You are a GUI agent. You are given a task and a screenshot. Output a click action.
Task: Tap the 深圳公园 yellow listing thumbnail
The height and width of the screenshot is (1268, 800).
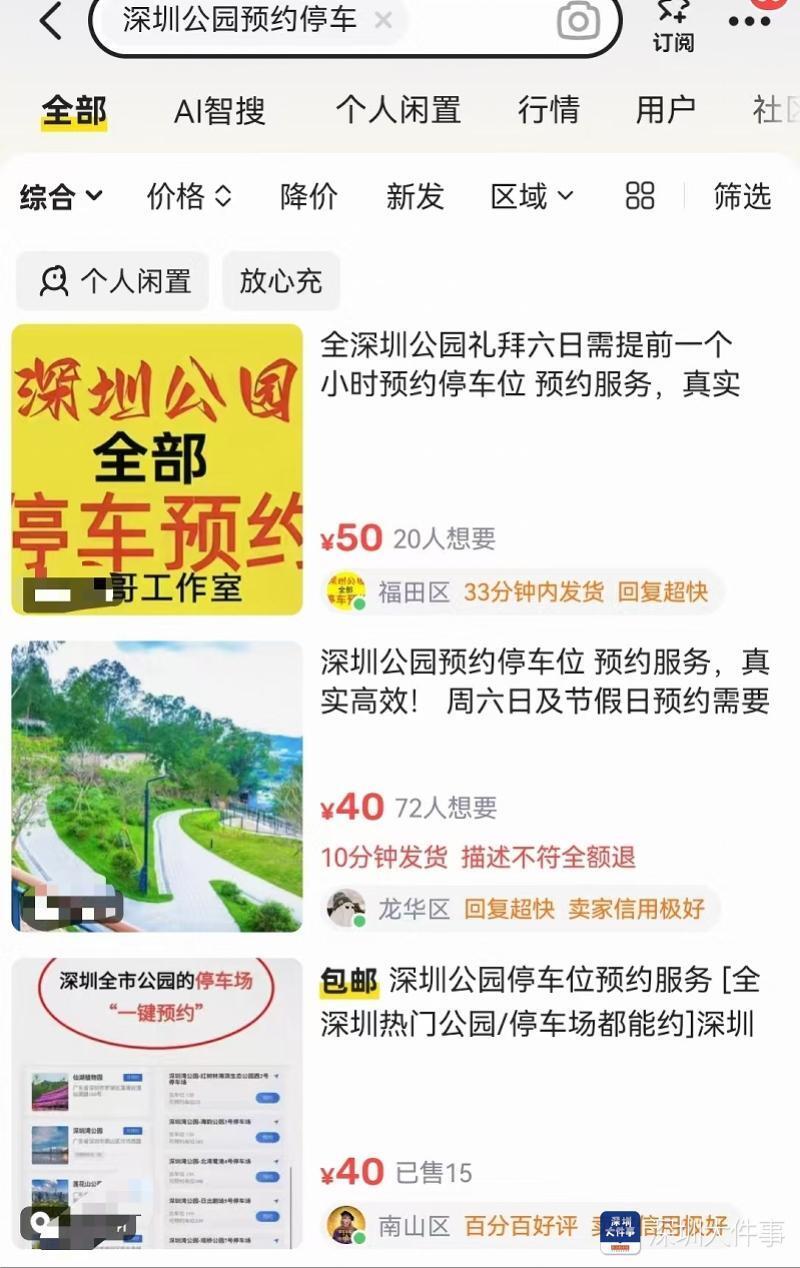point(157,465)
